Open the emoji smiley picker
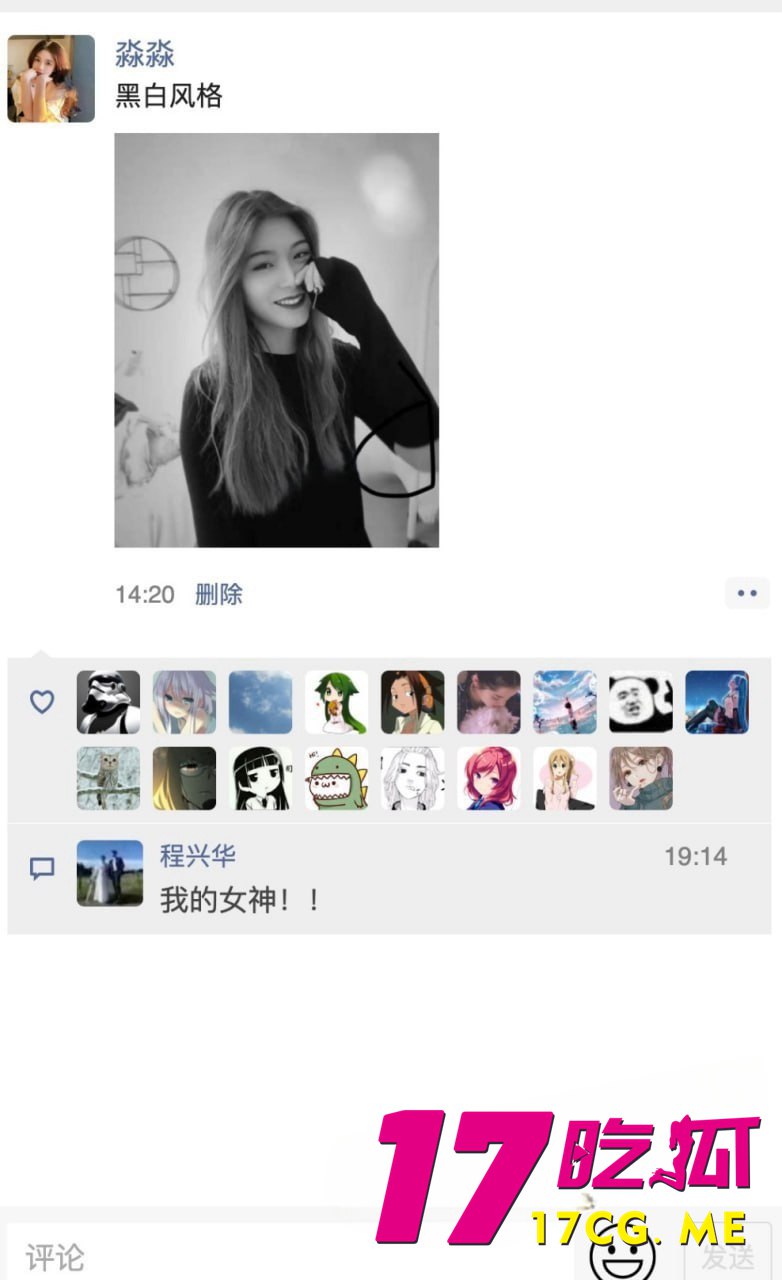This screenshot has width=782, height=1280. [622, 1256]
